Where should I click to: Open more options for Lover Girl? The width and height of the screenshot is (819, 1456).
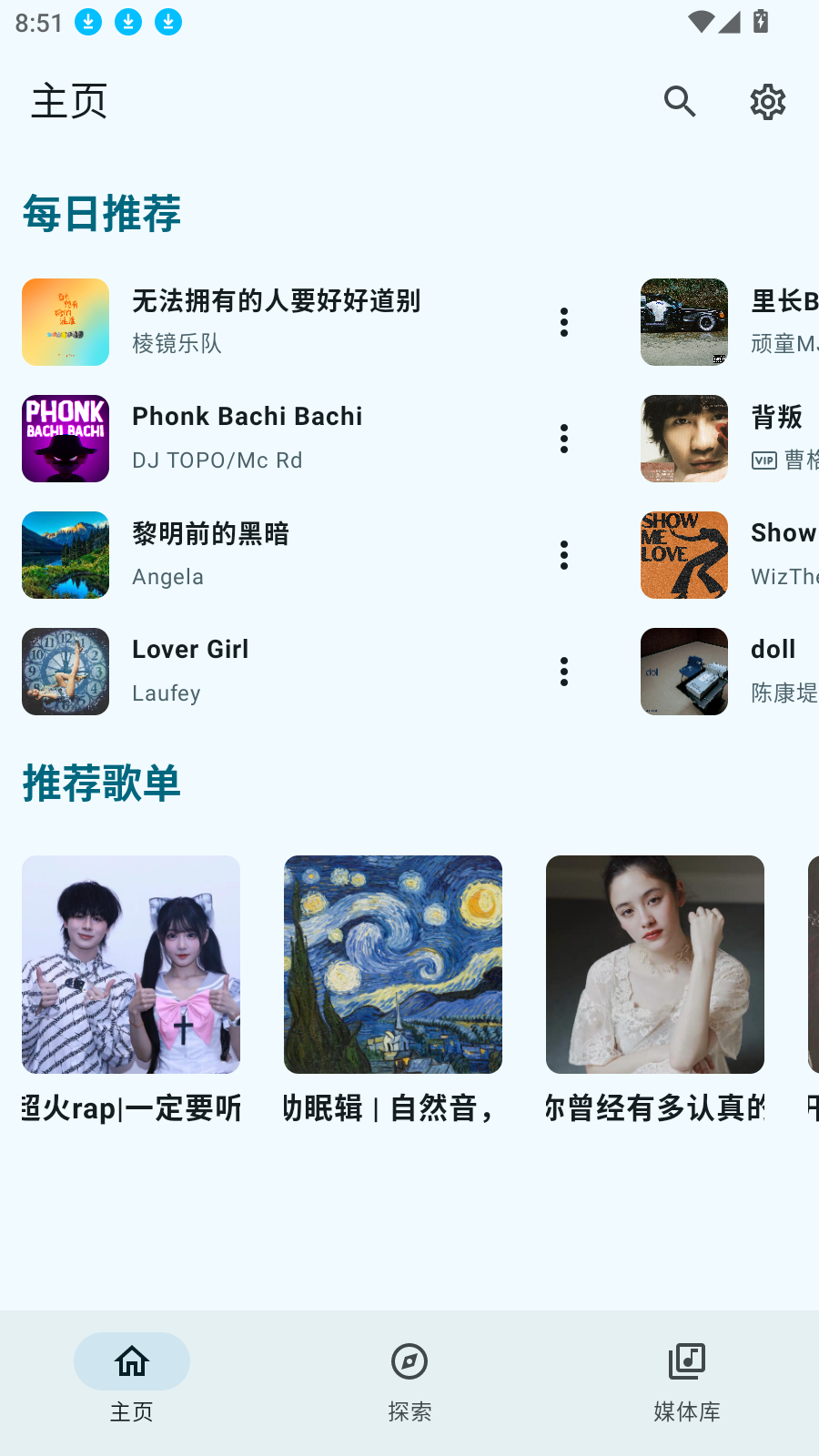pyautogui.click(x=564, y=672)
